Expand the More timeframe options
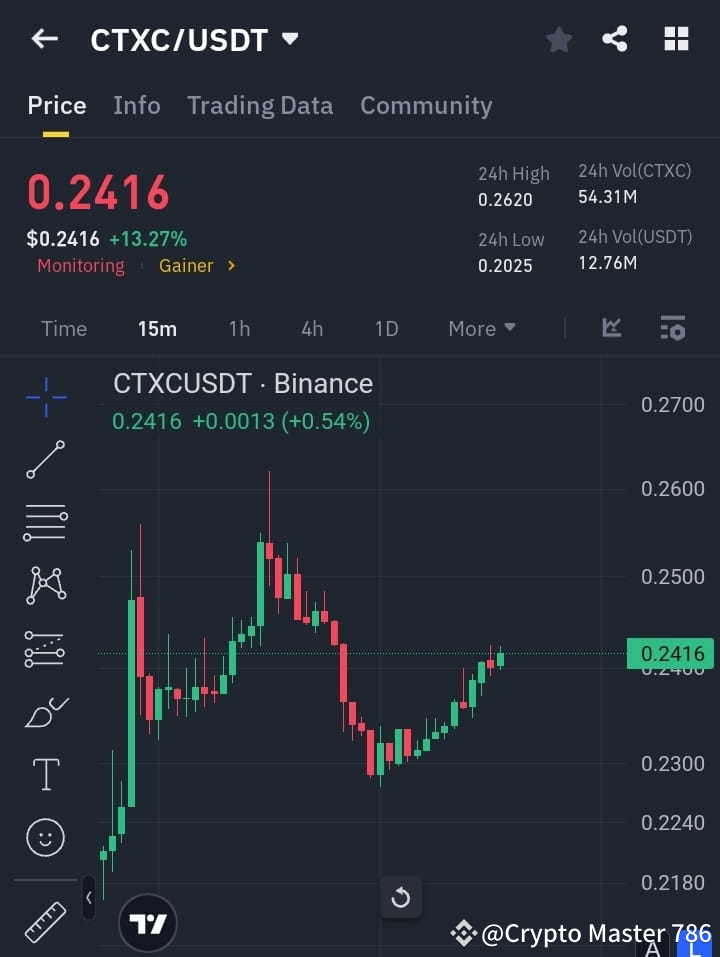Screen dimensions: 720x957 pos(481,328)
